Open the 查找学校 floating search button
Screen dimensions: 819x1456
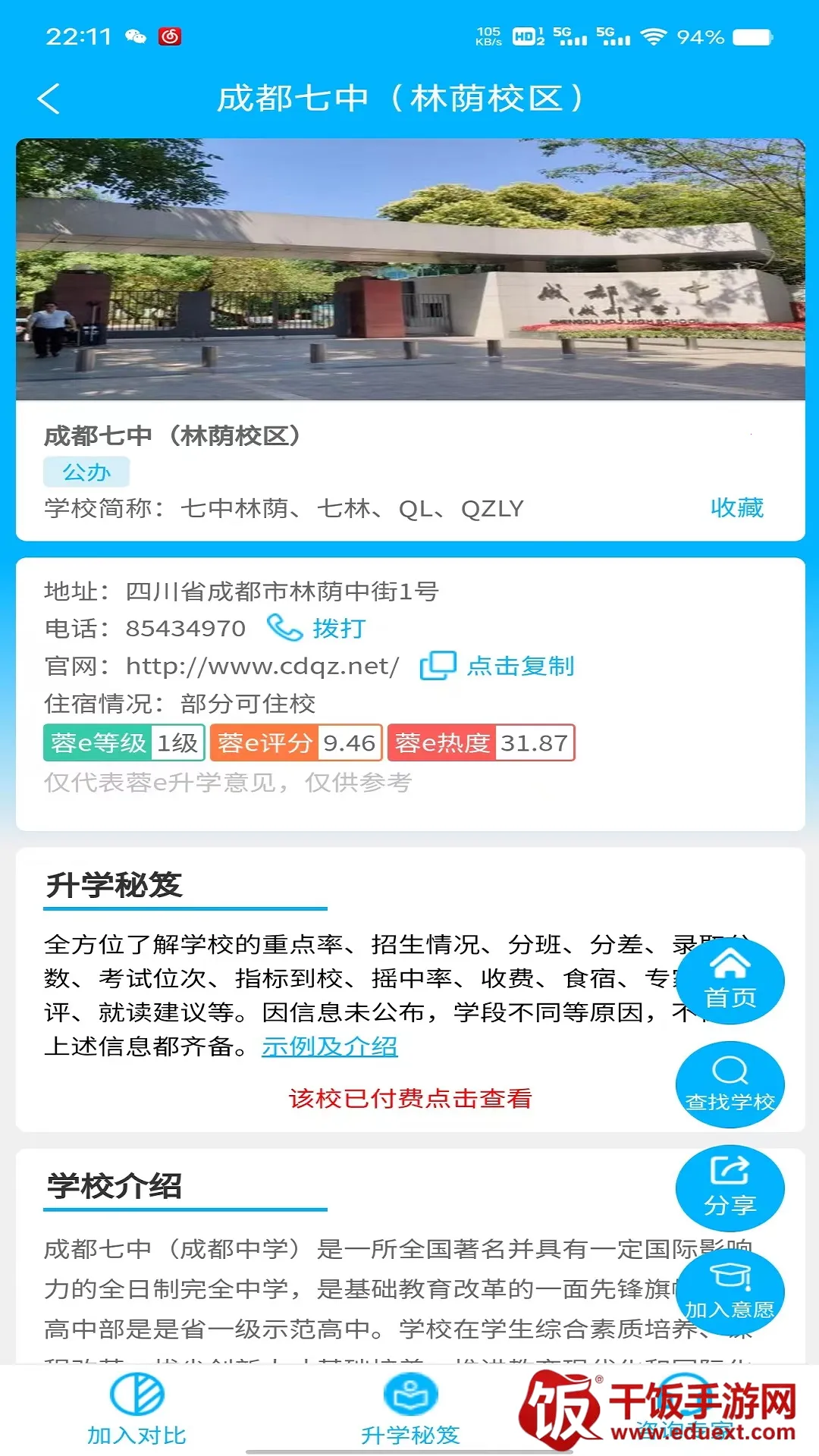click(730, 1084)
